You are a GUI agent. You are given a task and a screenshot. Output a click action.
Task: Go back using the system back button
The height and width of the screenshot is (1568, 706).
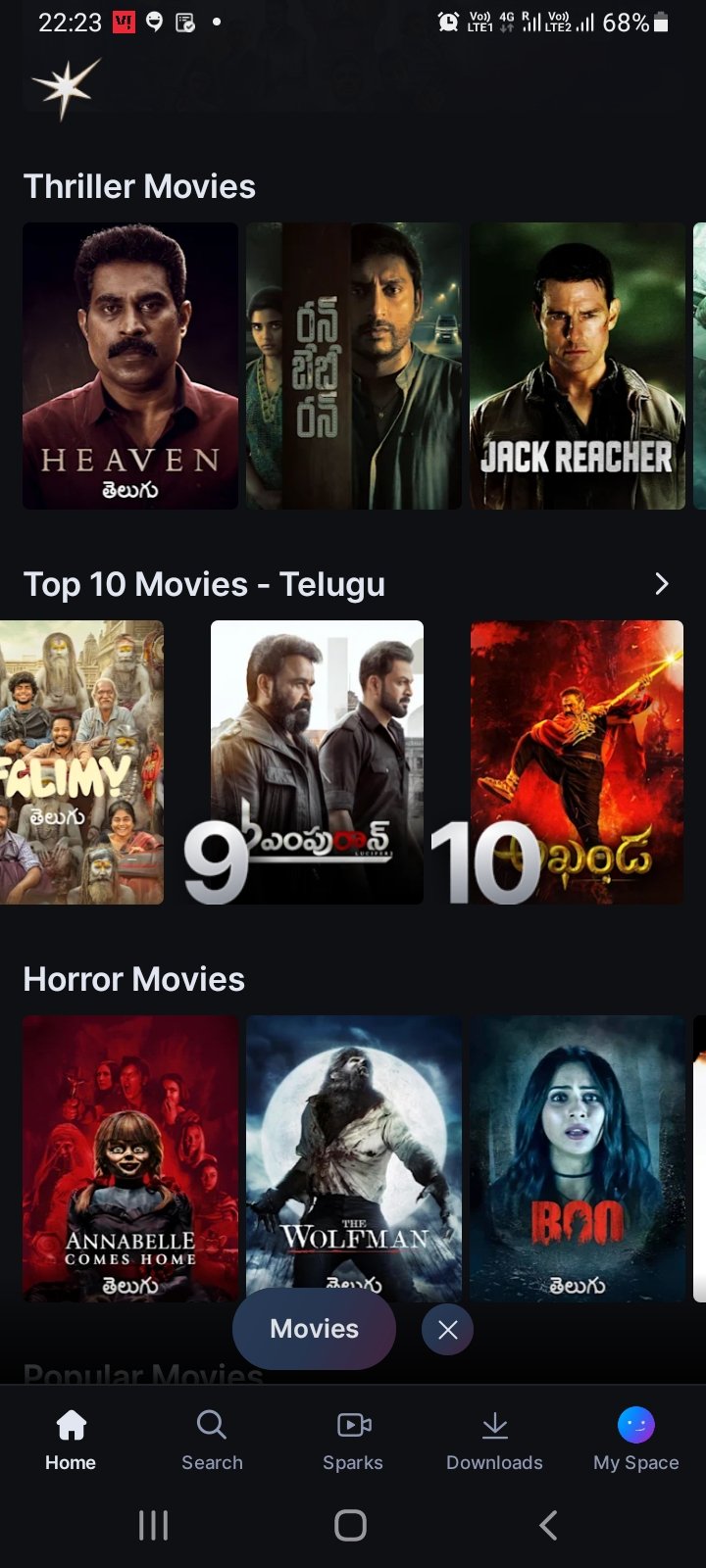(x=548, y=1525)
